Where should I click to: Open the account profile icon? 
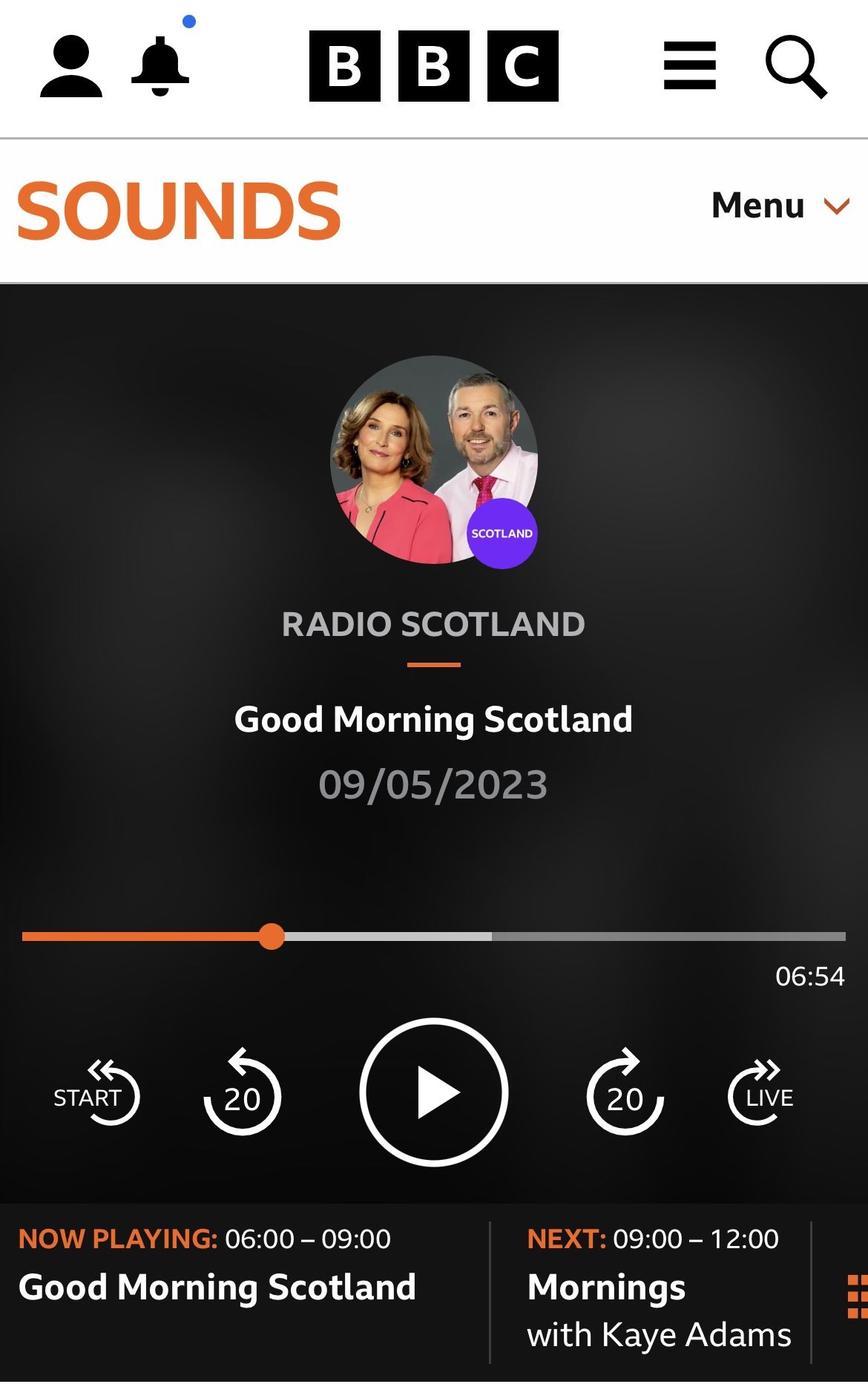71,67
